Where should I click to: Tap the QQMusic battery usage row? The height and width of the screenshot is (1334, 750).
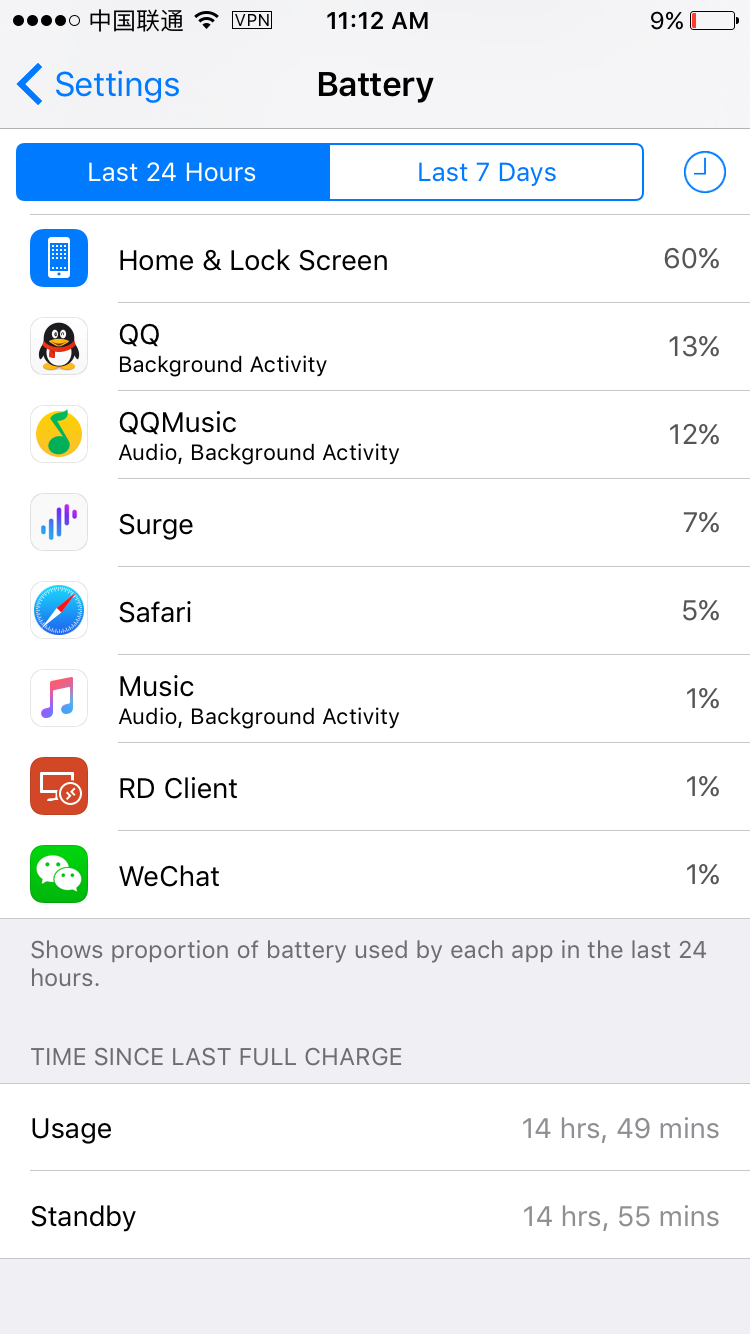pyautogui.click(x=375, y=435)
